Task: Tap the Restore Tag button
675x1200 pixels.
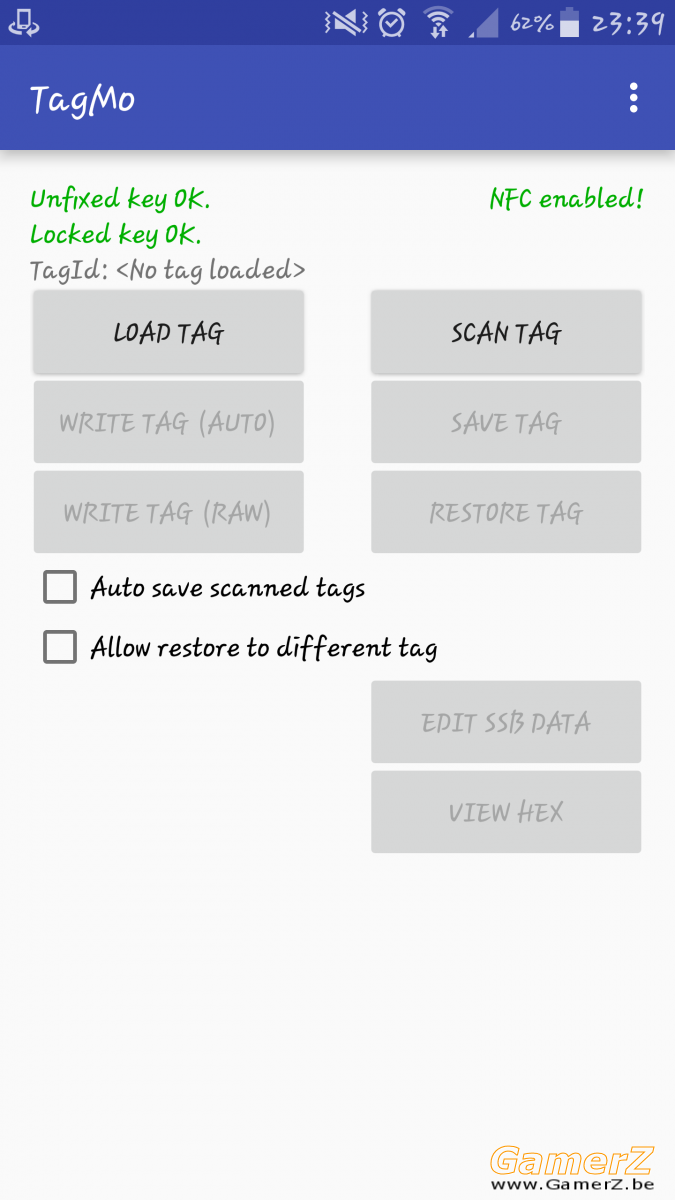Action: pos(506,512)
